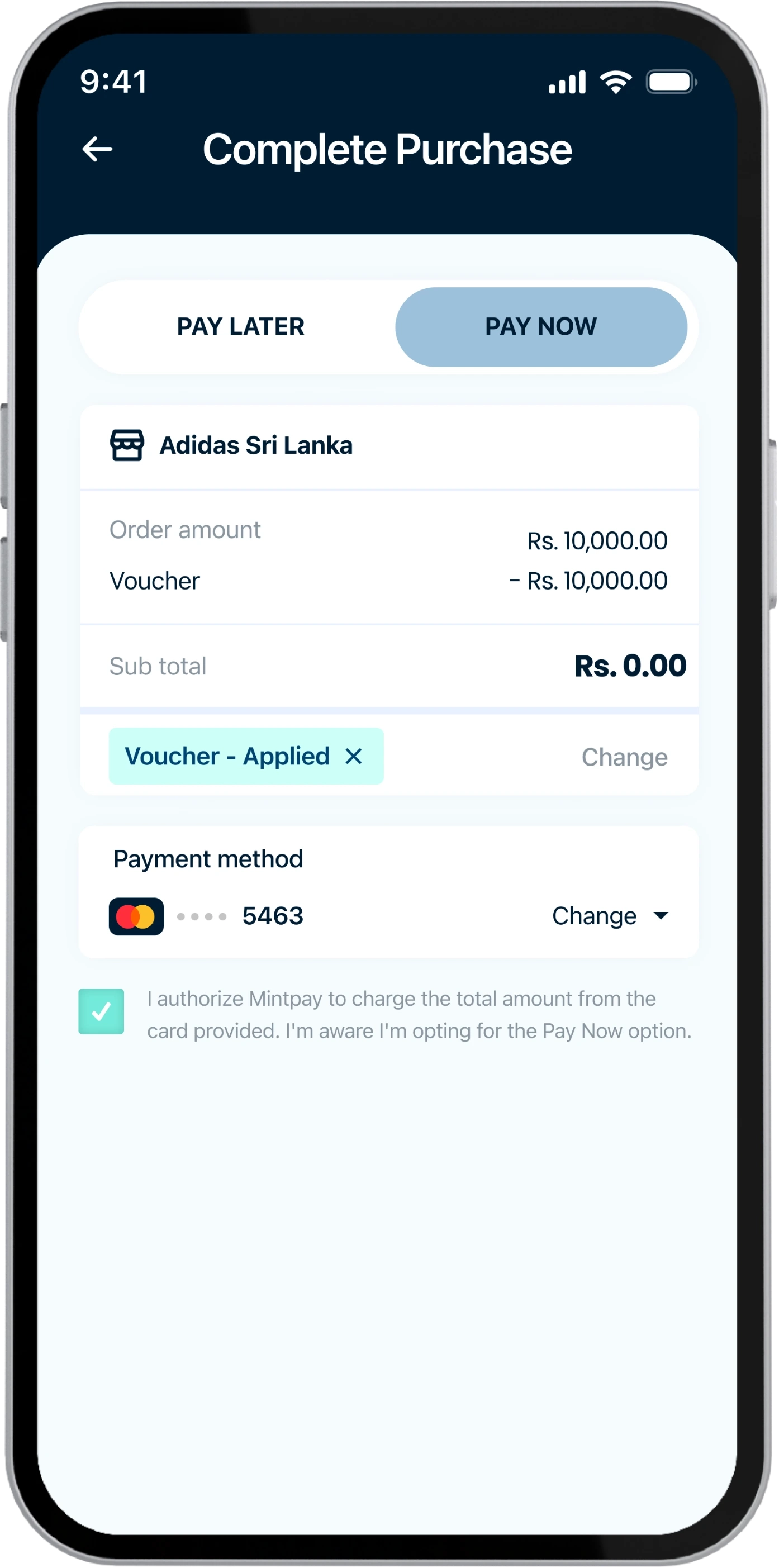779x1568 pixels.
Task: Select the Pay Now tab
Action: pyautogui.click(x=541, y=327)
